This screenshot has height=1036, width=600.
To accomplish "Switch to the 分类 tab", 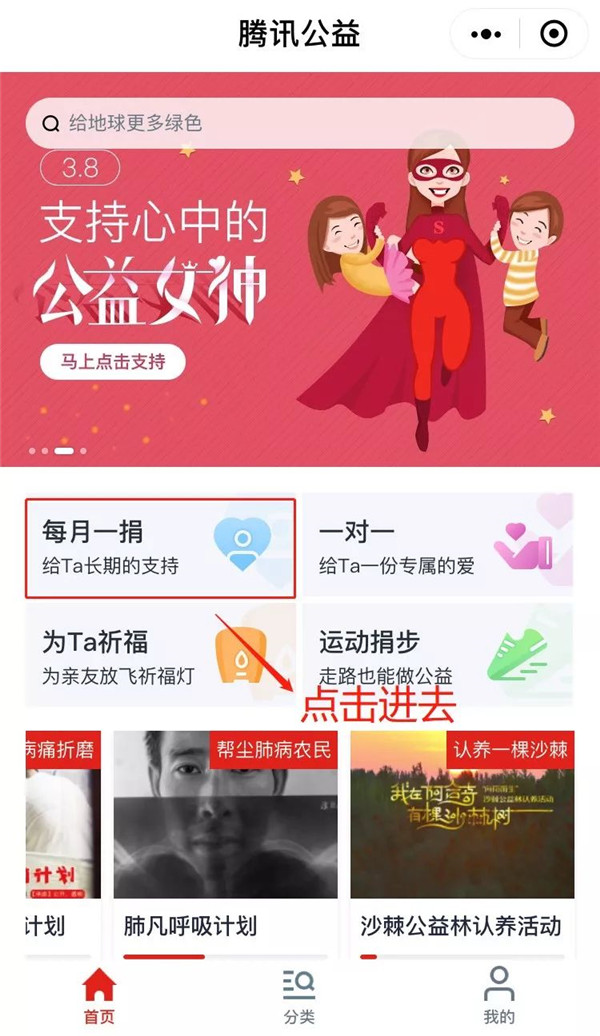I will coord(299,996).
